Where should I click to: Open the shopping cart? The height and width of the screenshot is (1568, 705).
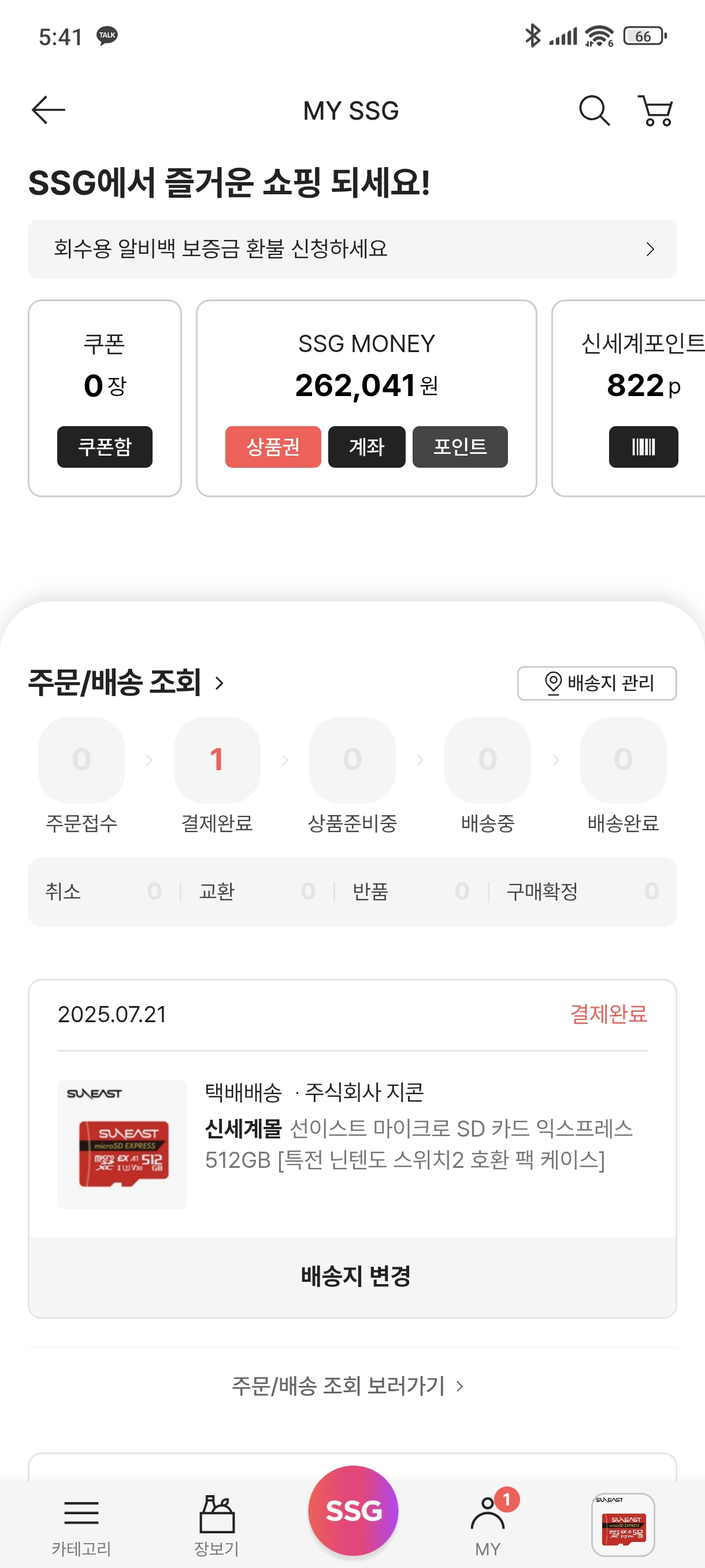[x=655, y=110]
